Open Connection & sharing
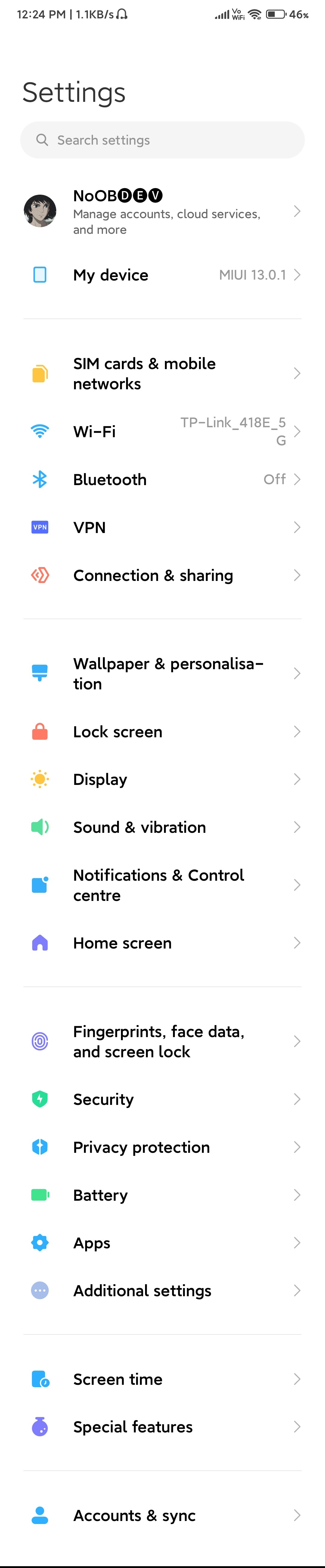 point(162,575)
